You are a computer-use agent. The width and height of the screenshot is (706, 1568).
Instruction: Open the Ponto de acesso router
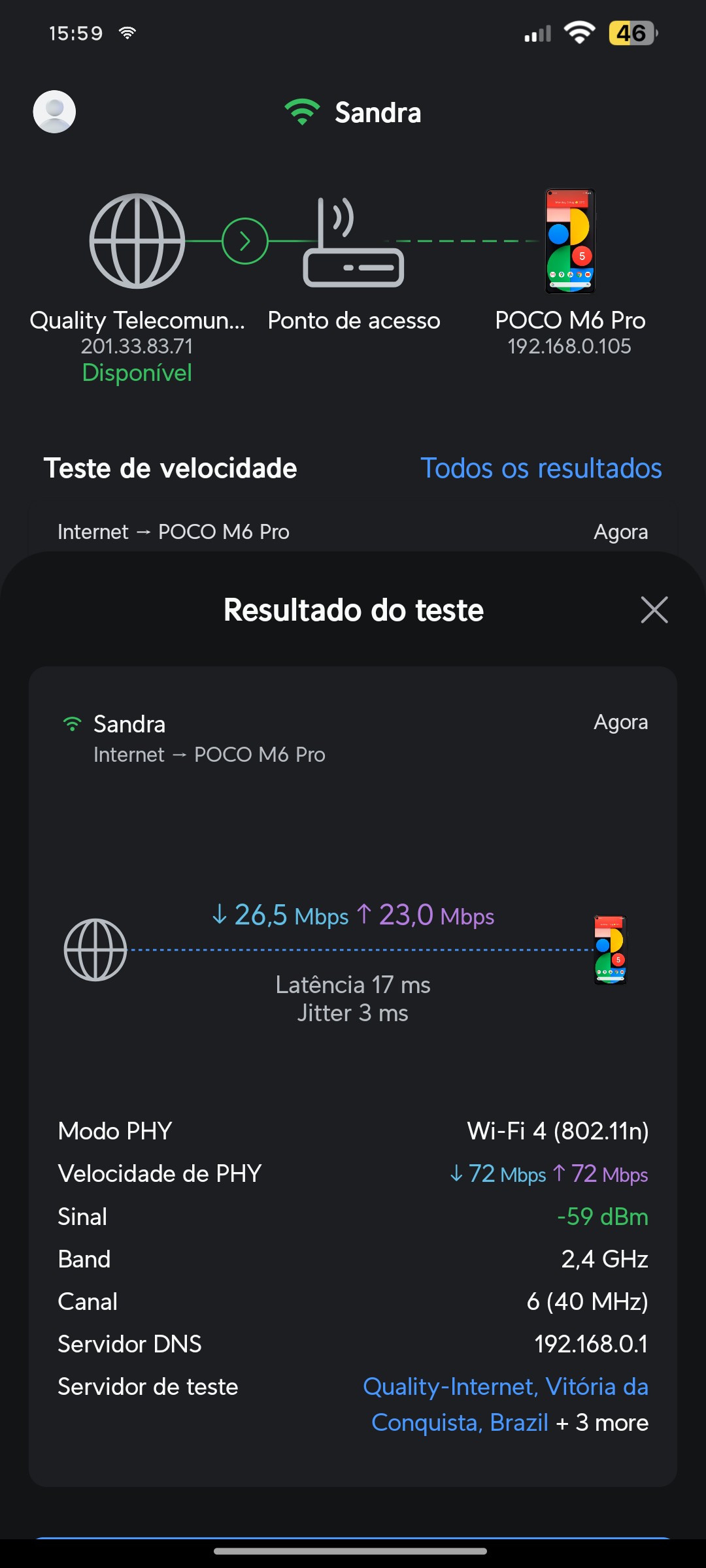pos(354,244)
